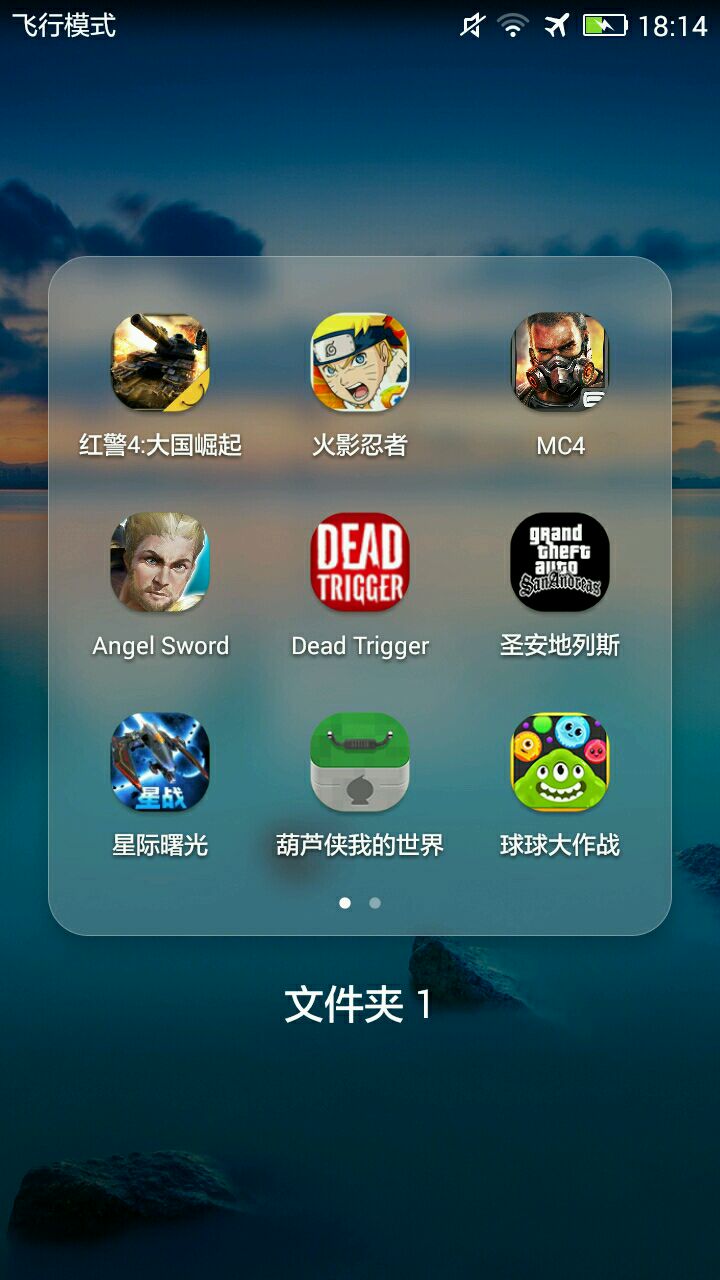Image resolution: width=720 pixels, height=1280 pixels.
Task: Start the Angel Sword game
Action: [x=160, y=562]
